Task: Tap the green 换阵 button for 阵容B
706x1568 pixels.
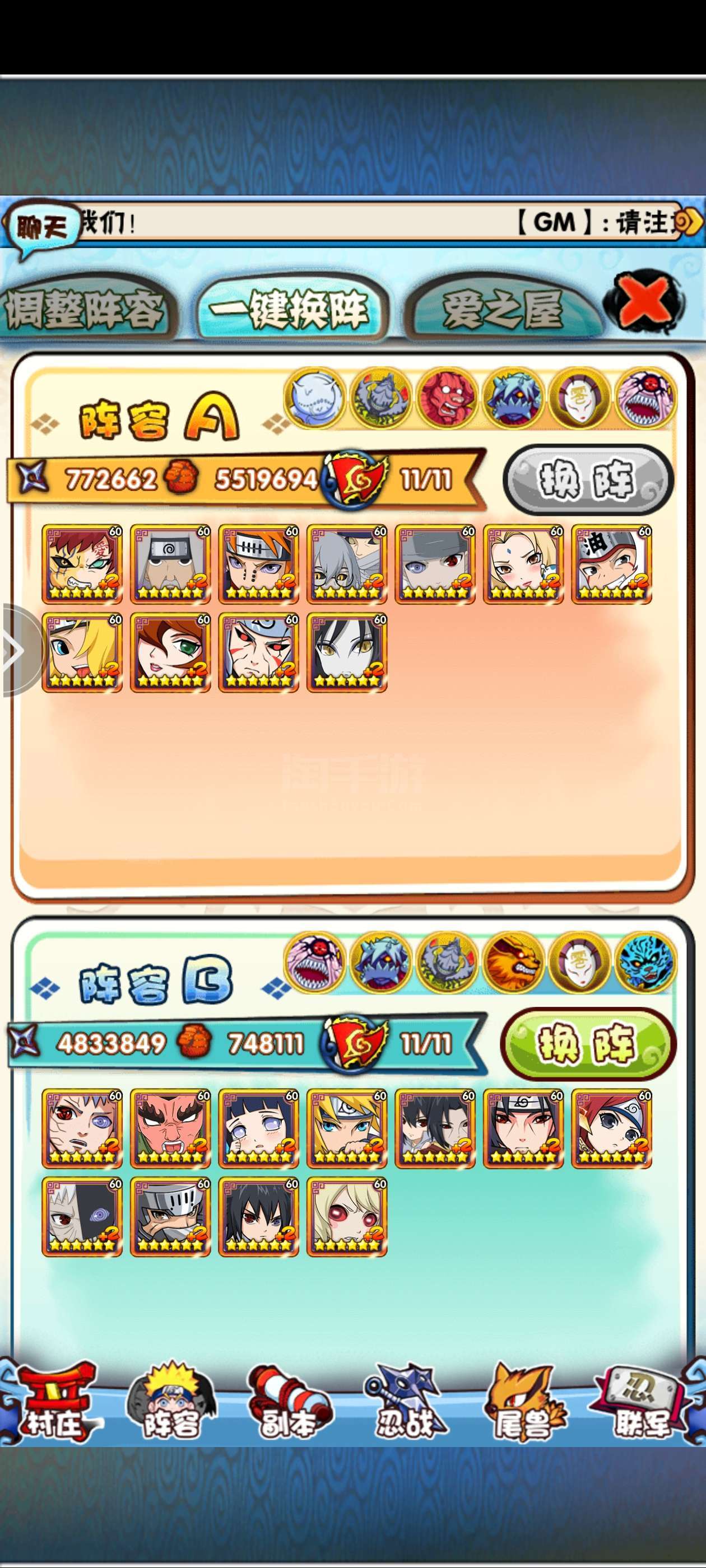Action: tap(588, 1044)
